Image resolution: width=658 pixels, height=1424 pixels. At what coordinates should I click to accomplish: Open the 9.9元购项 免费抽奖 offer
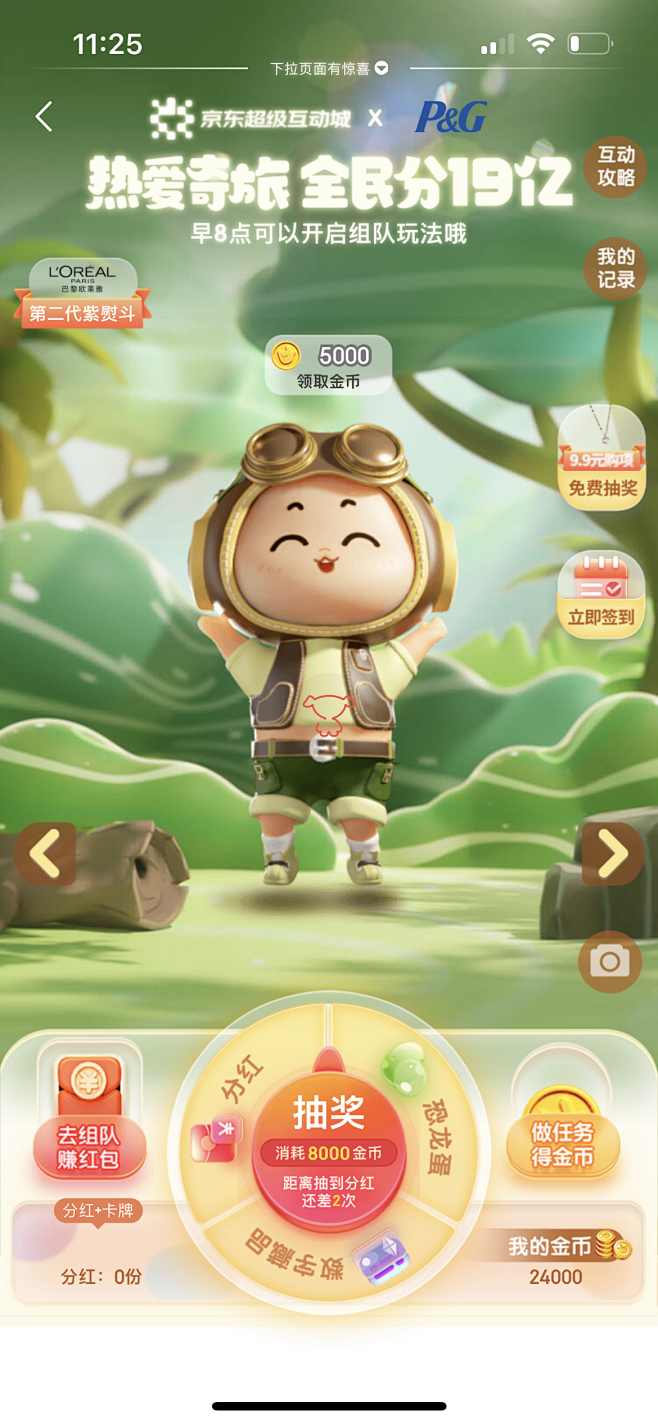(x=602, y=457)
